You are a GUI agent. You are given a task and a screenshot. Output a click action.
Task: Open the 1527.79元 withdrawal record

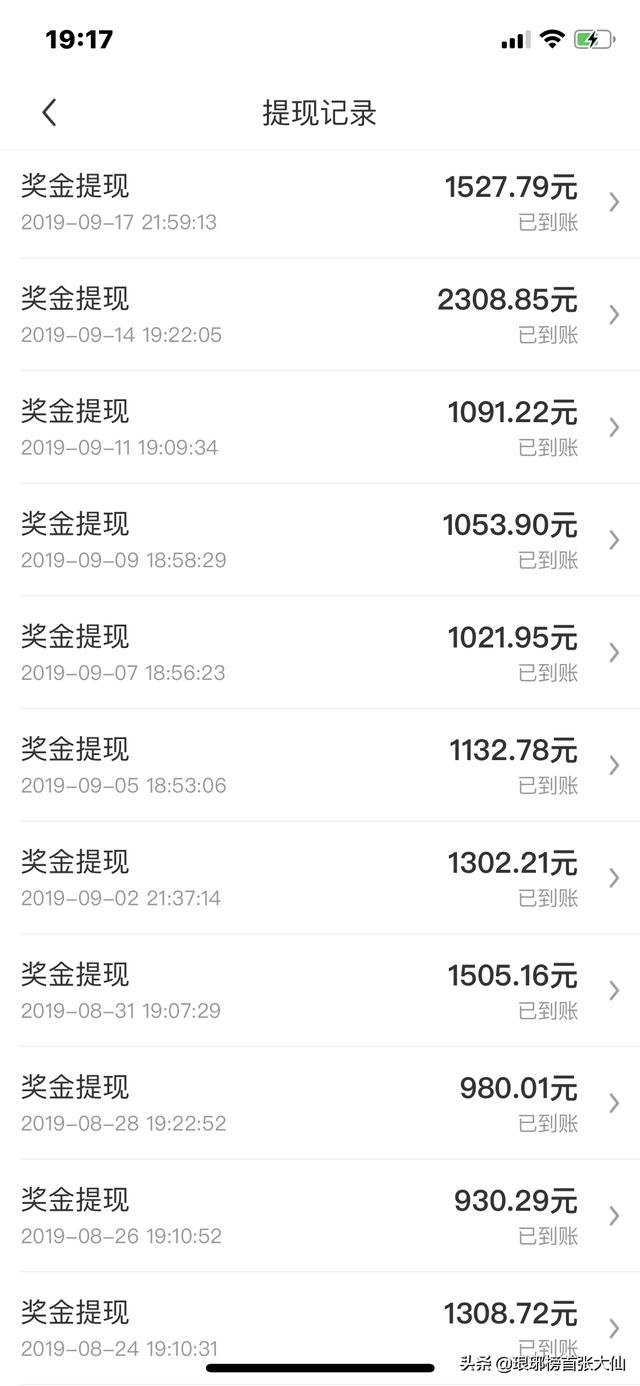tap(320, 204)
